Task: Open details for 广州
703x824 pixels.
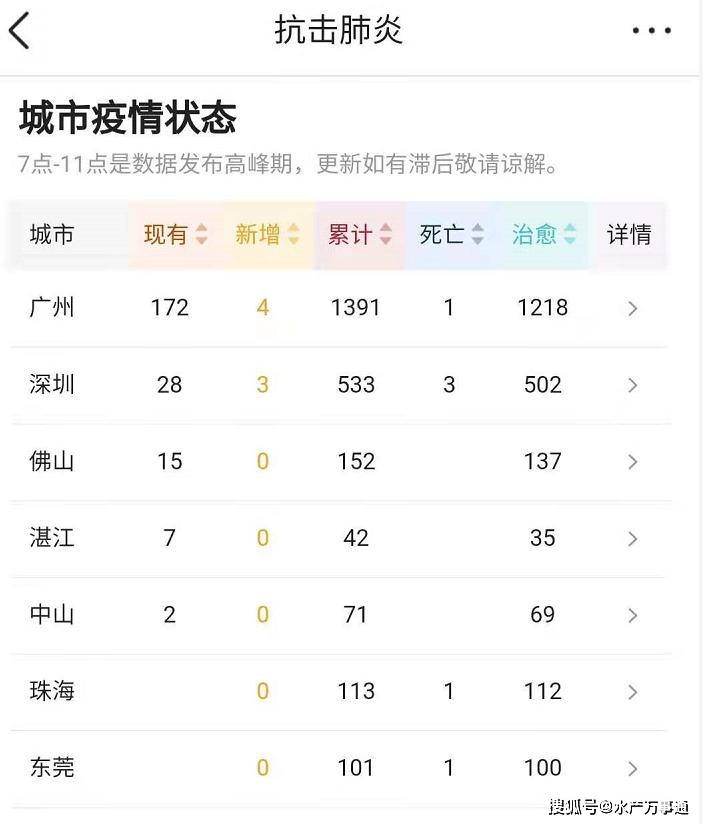Action: pyautogui.click(x=632, y=309)
